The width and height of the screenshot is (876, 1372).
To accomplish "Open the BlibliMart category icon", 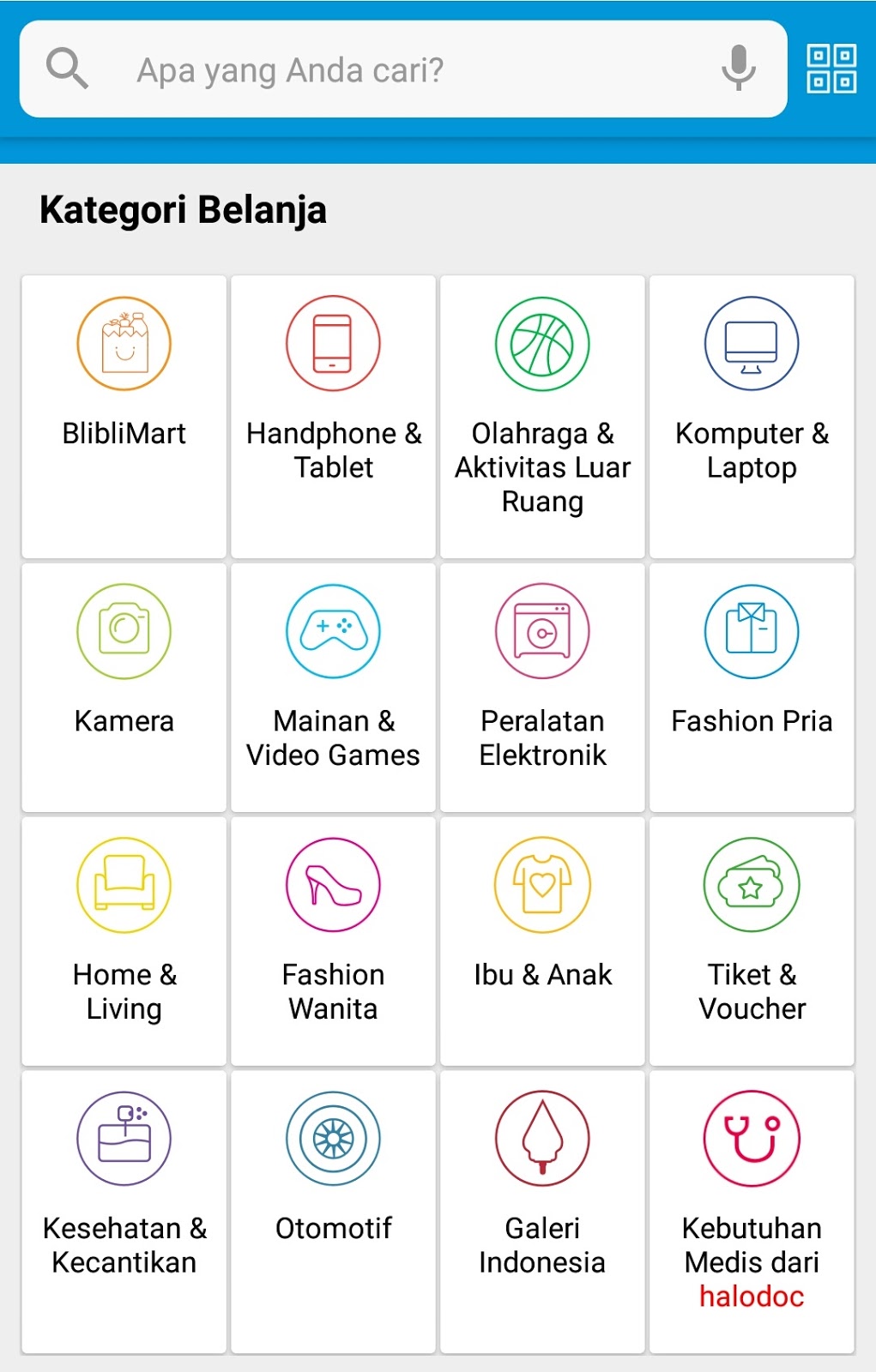I will tap(124, 343).
